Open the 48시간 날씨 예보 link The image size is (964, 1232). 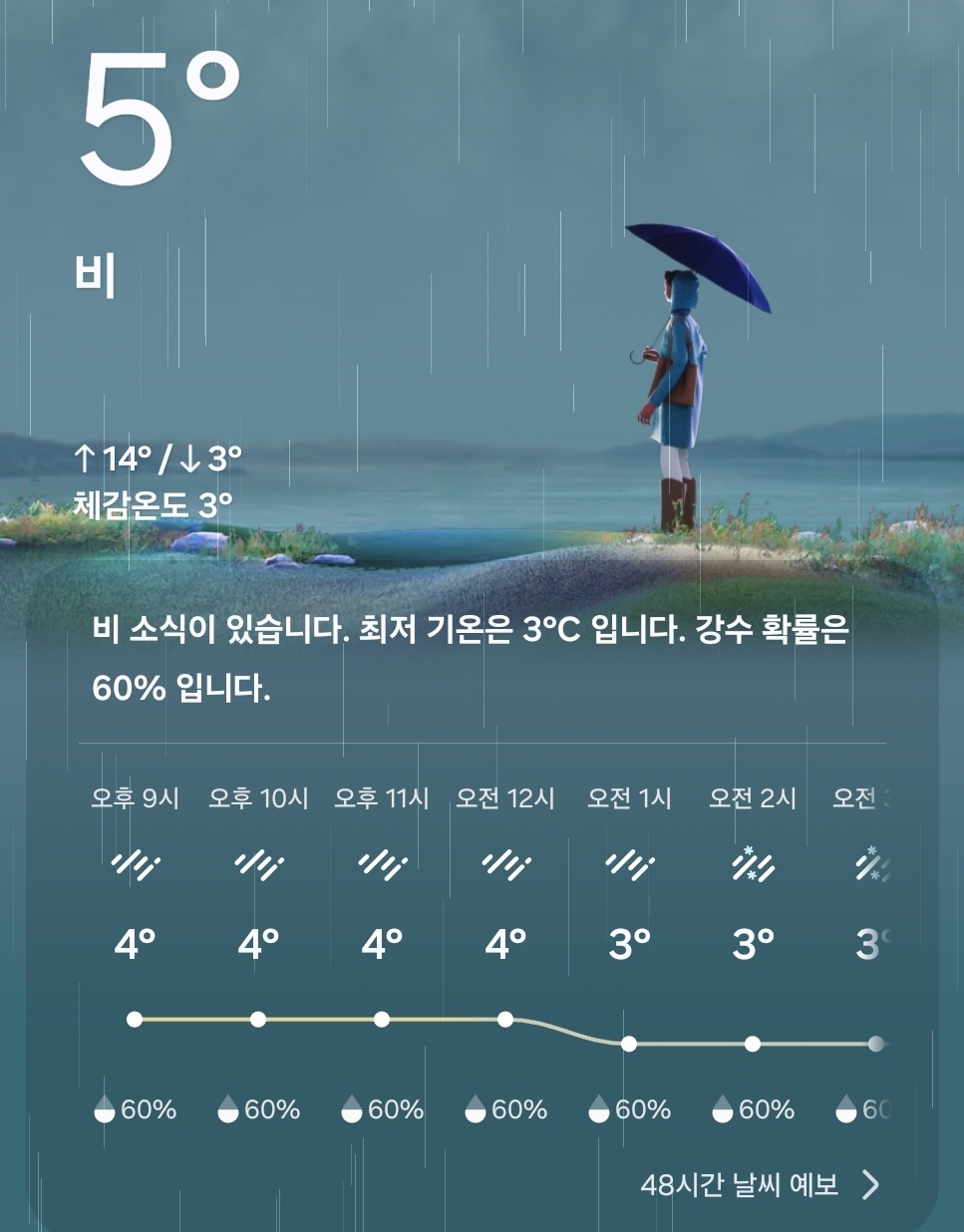759,1184
